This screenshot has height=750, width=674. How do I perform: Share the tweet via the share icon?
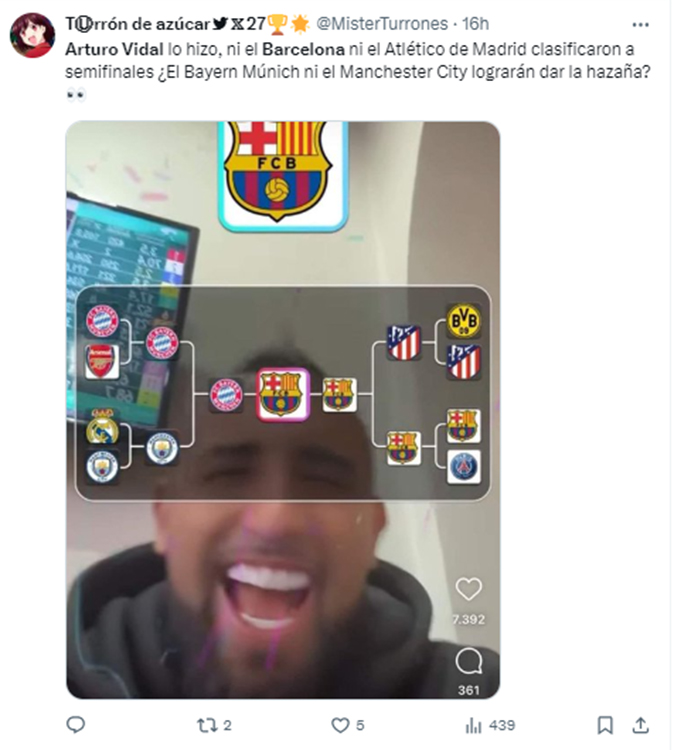641,724
